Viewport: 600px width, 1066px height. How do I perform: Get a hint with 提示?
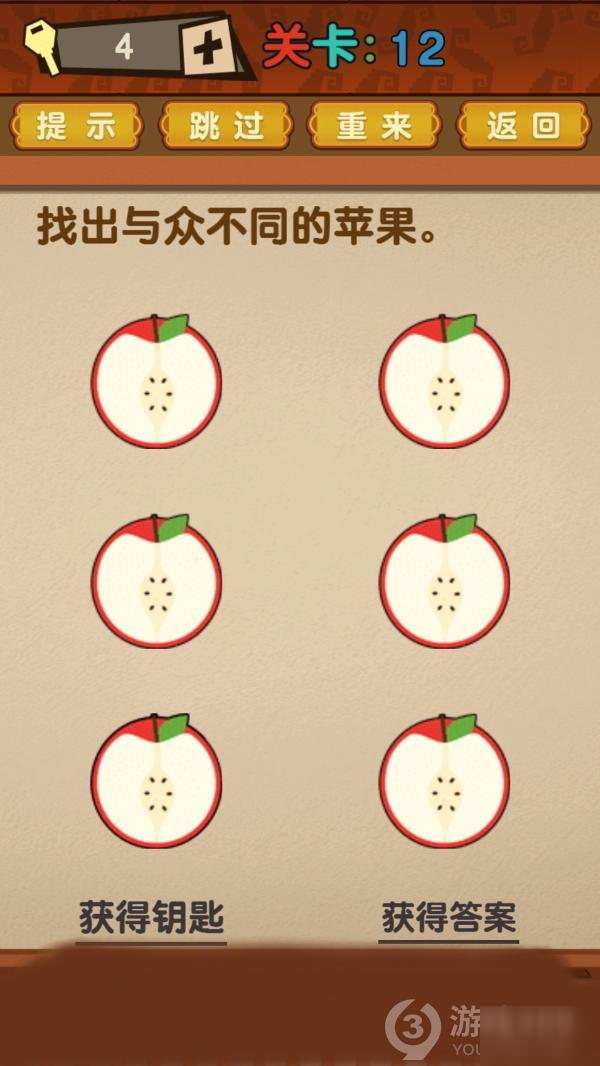point(75,126)
